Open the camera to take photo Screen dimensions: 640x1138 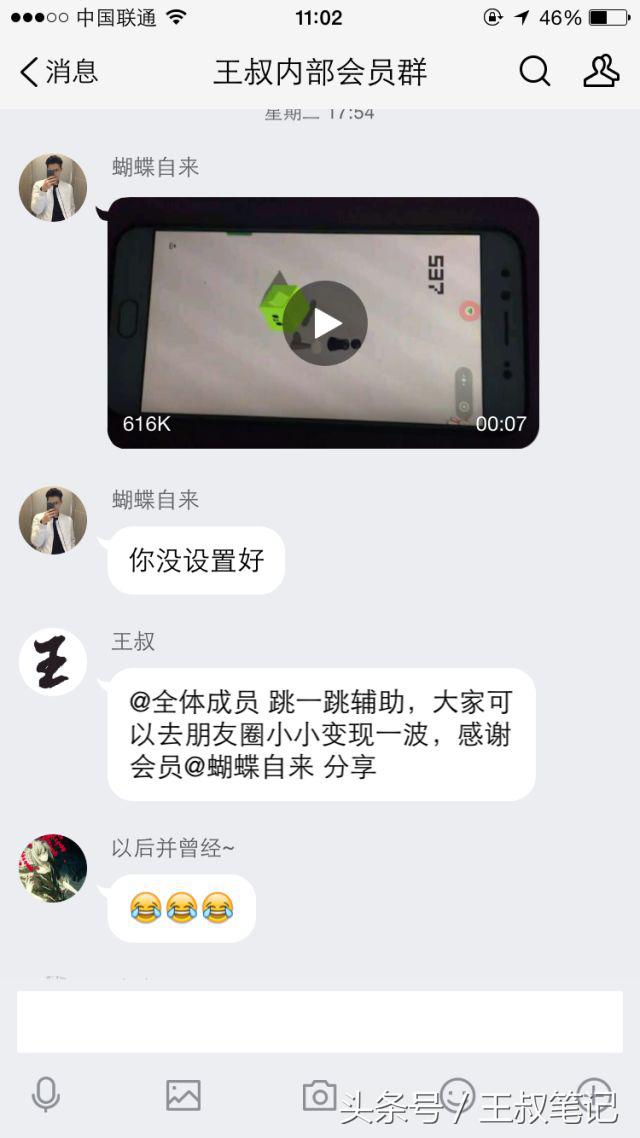tap(319, 1096)
